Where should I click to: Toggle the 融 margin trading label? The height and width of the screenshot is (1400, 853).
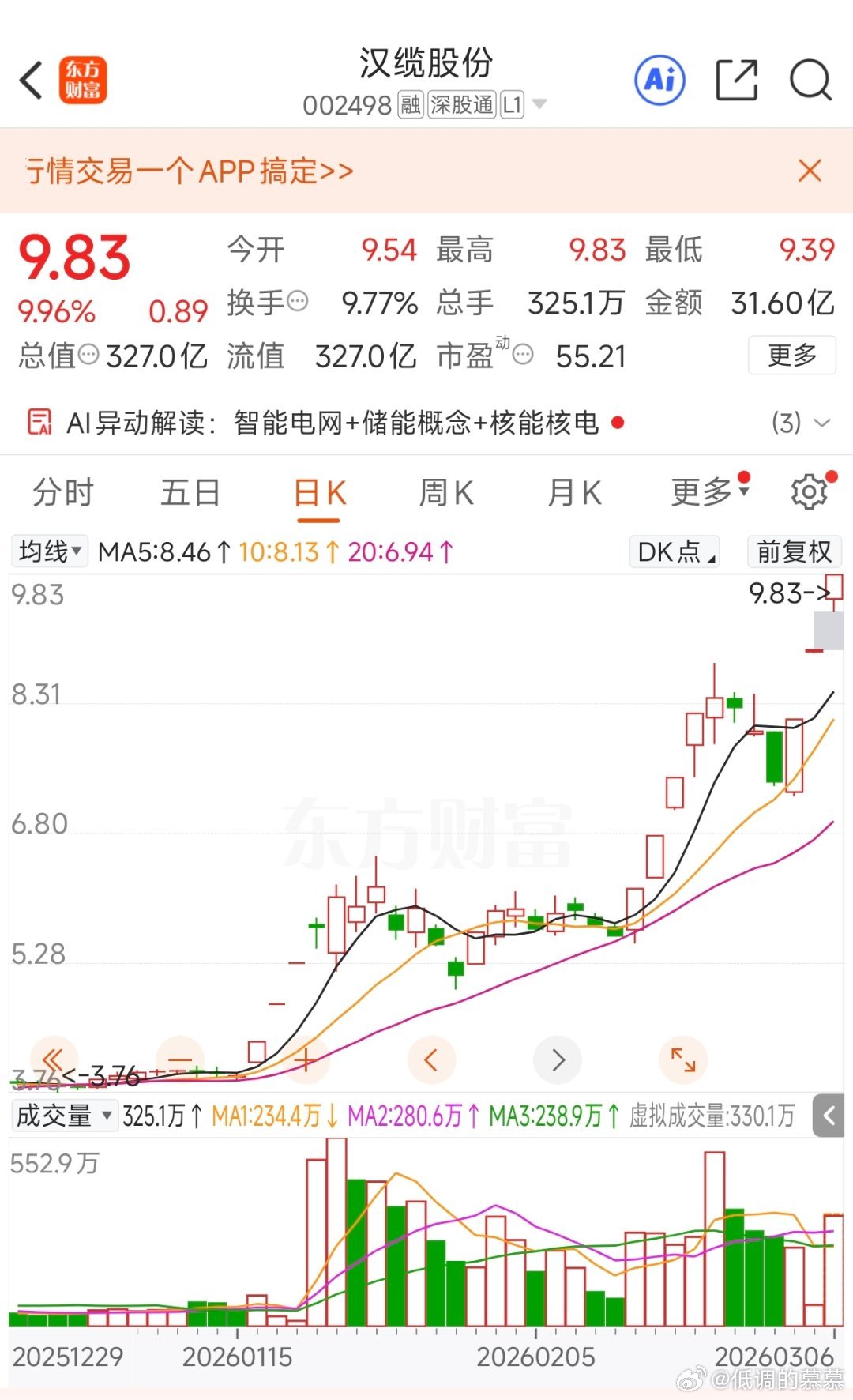pyautogui.click(x=409, y=105)
